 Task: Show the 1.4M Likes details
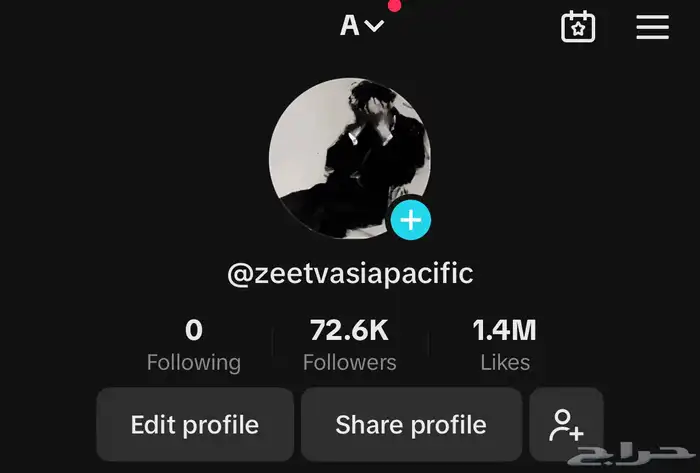pos(504,345)
